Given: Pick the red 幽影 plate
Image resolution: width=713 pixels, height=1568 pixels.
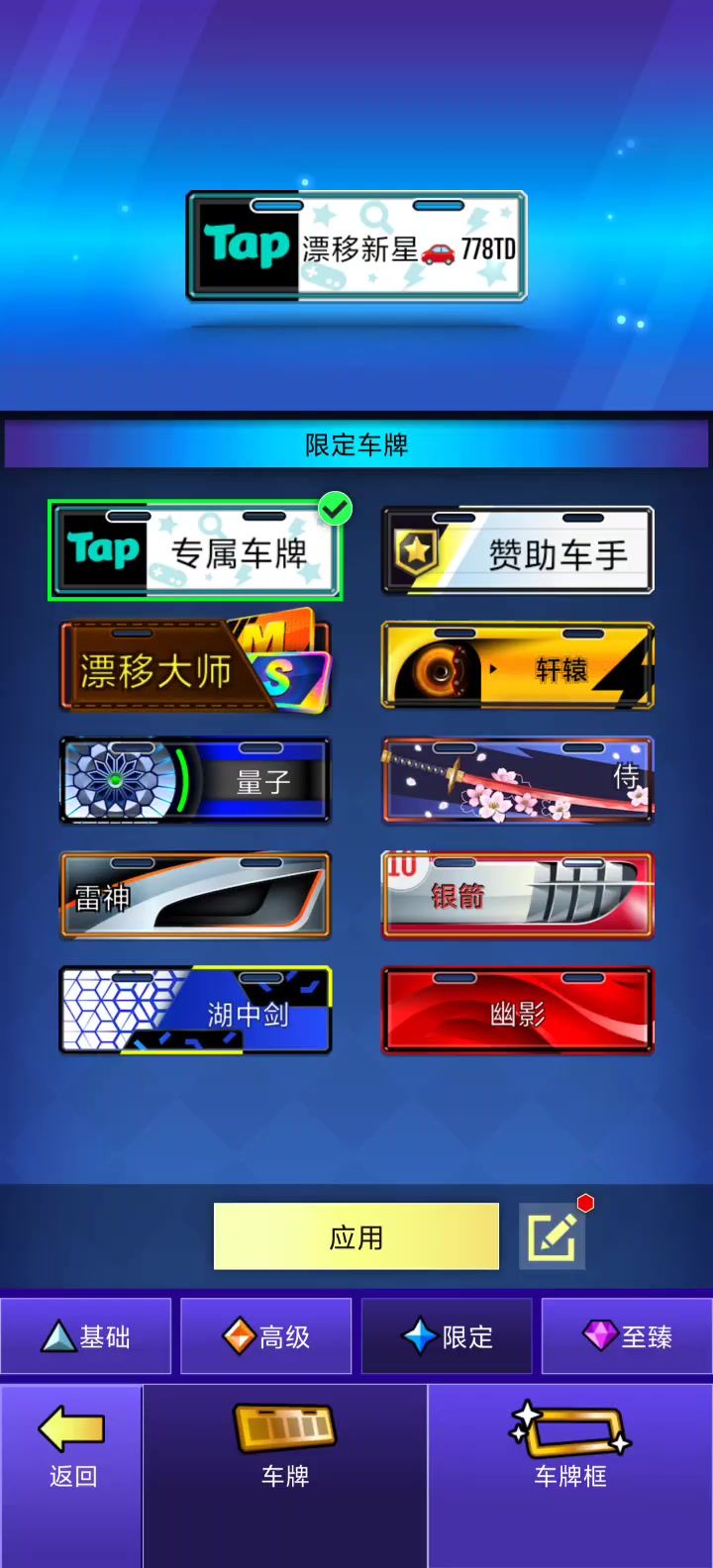Looking at the screenshot, I should 518,1010.
